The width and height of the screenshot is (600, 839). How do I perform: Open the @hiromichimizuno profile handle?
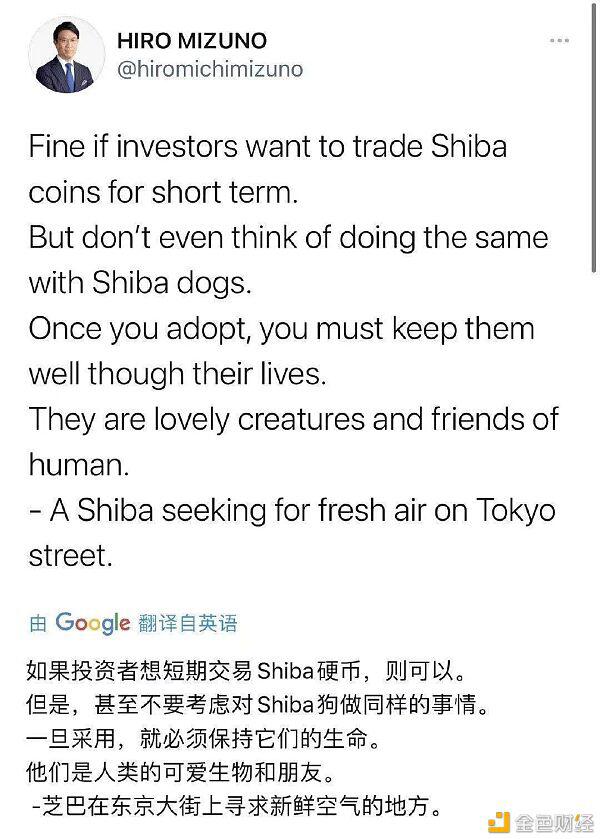click(x=210, y=71)
